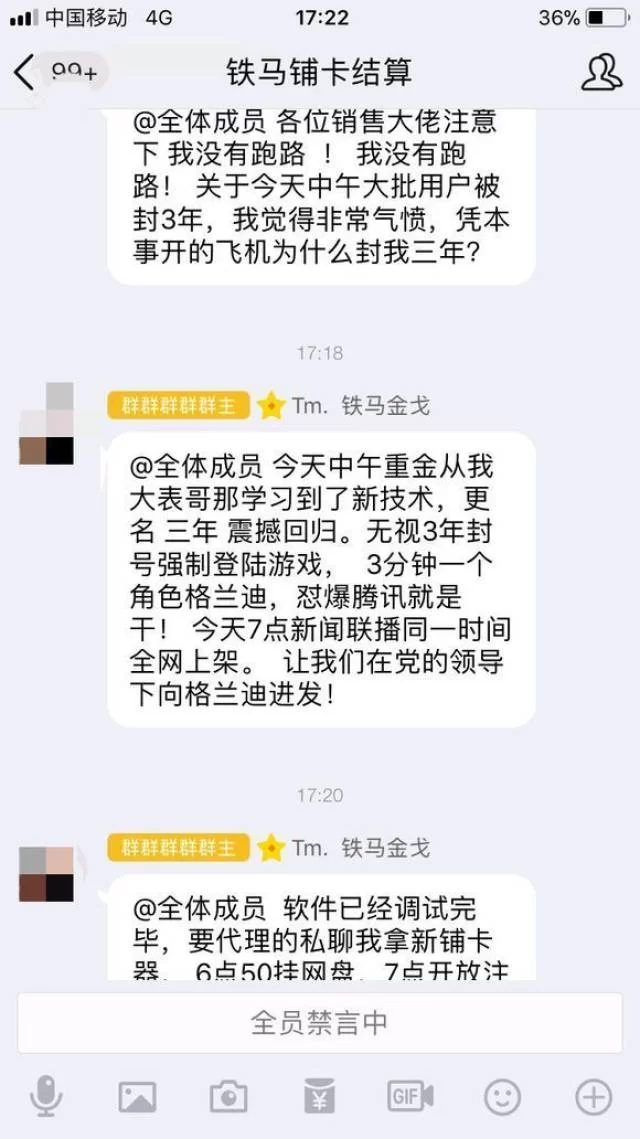Open the emoji sticker panel
This screenshot has width=640, height=1139.
[502, 1097]
